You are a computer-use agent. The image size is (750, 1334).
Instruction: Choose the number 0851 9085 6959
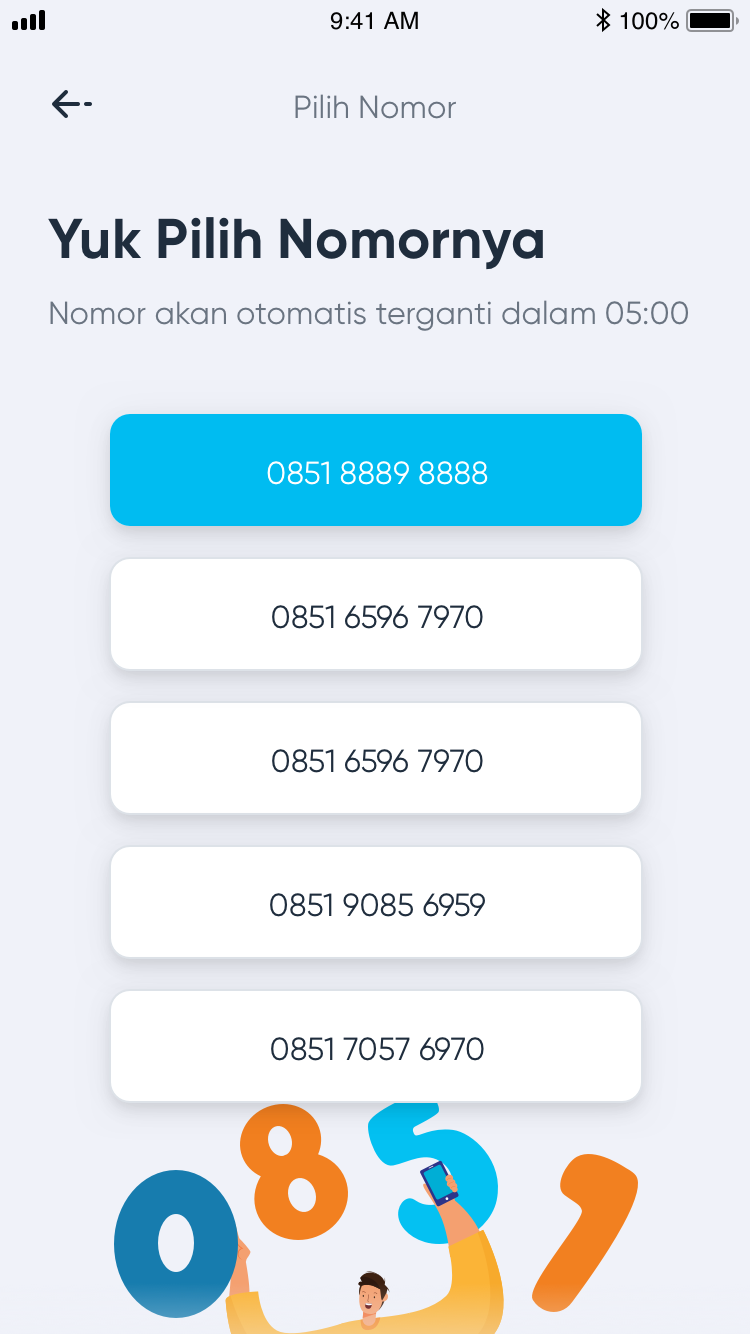tap(376, 902)
